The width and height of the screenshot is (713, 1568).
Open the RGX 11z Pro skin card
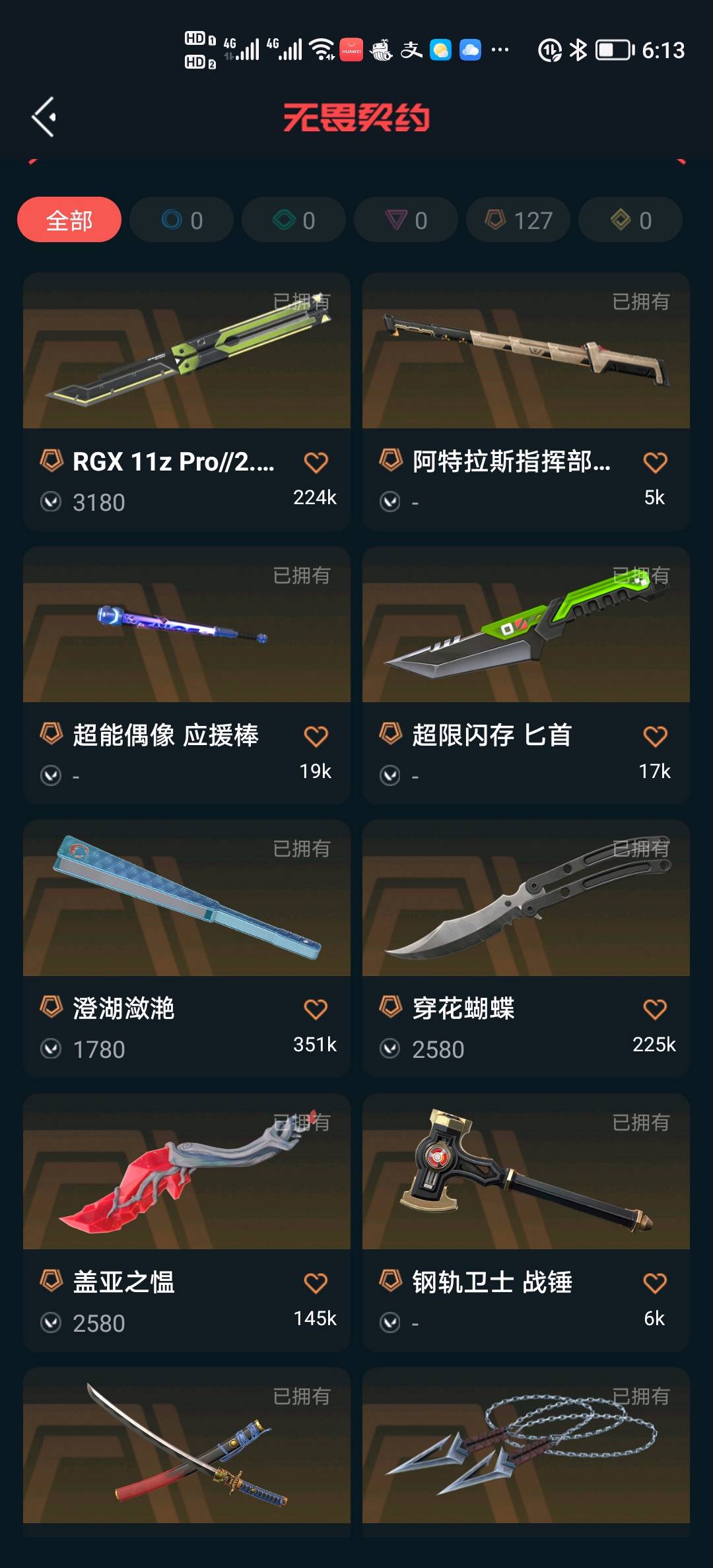click(x=186, y=351)
